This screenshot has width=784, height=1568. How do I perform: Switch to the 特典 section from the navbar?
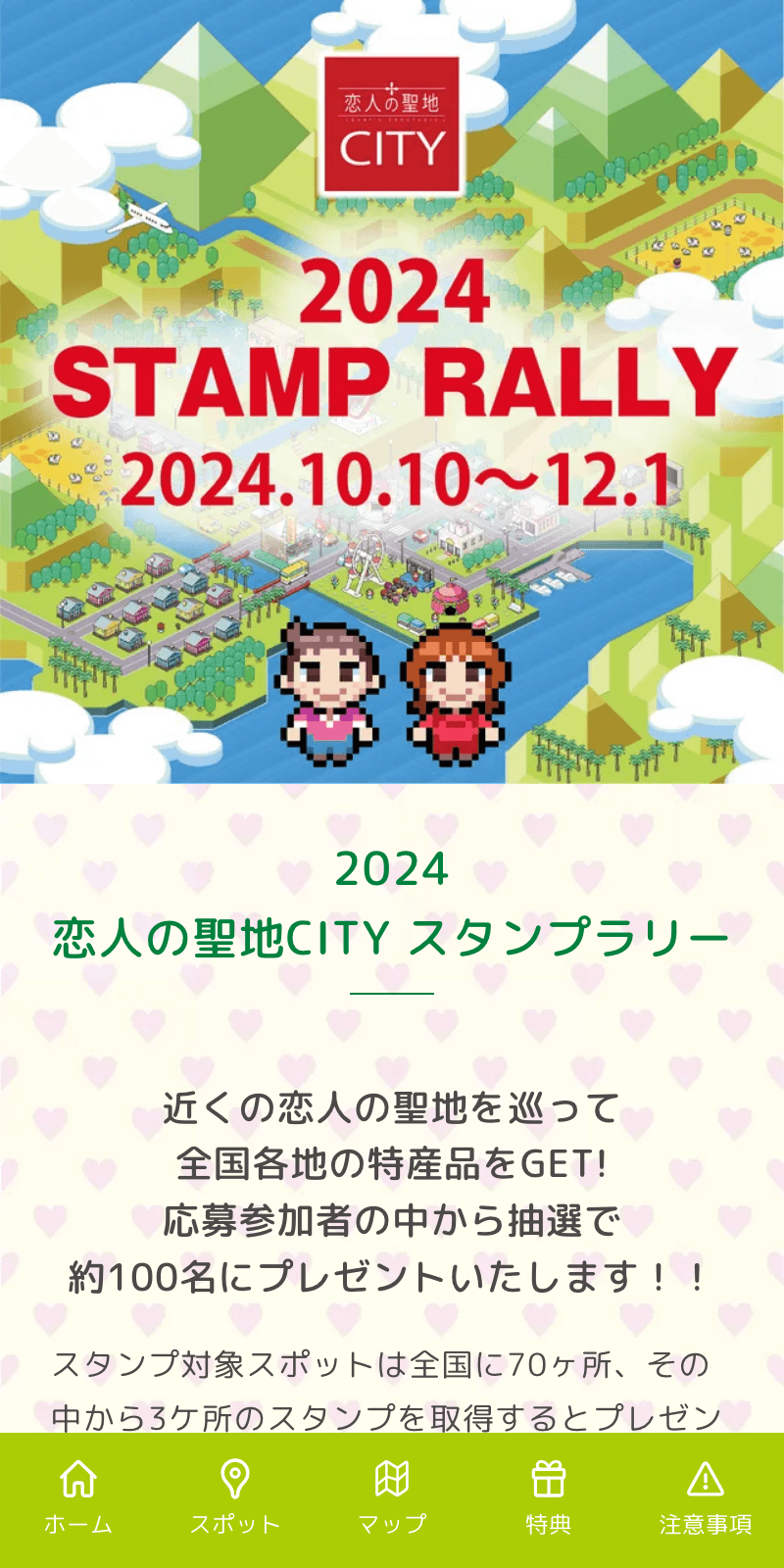pos(550,1525)
